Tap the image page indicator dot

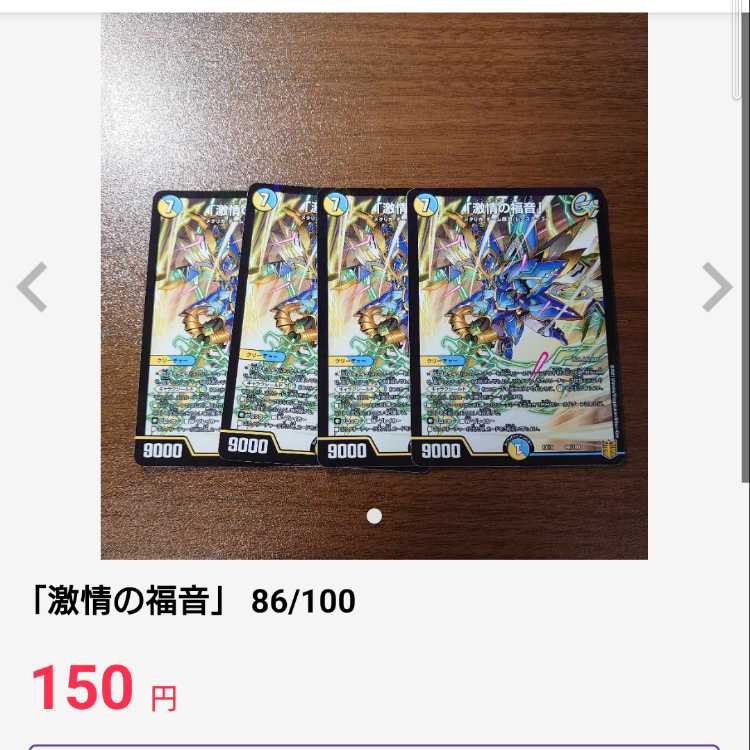click(374, 516)
